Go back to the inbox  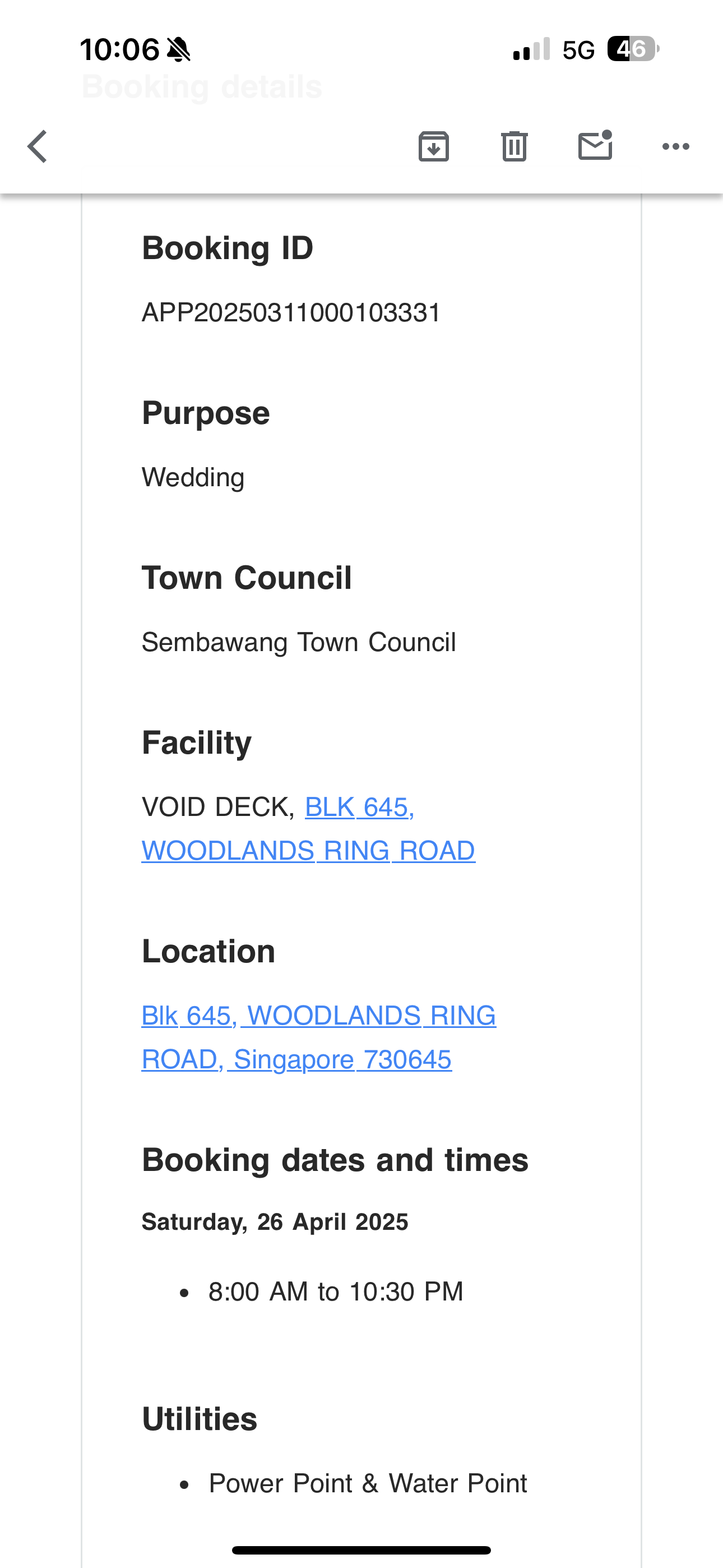38,147
